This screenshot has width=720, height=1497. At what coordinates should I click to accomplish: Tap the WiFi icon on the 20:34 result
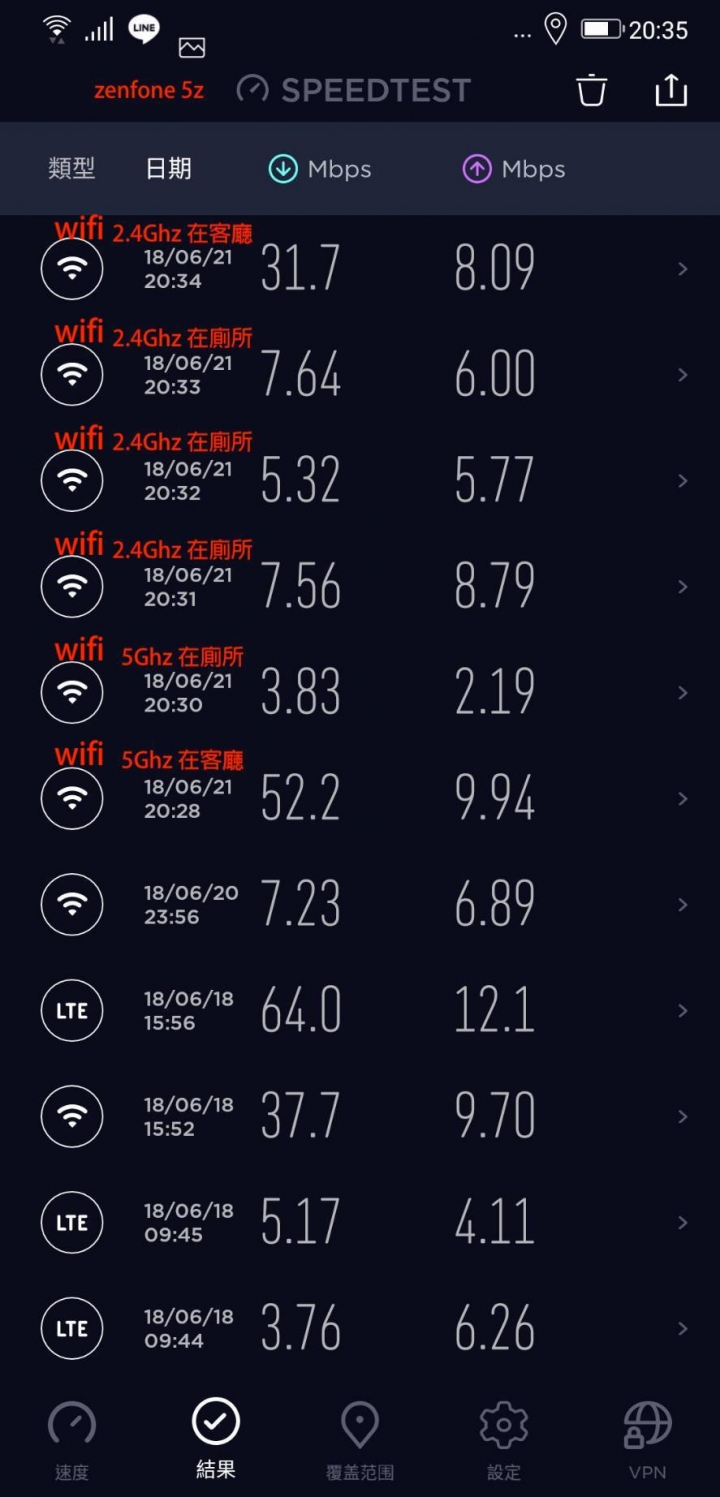[72, 268]
